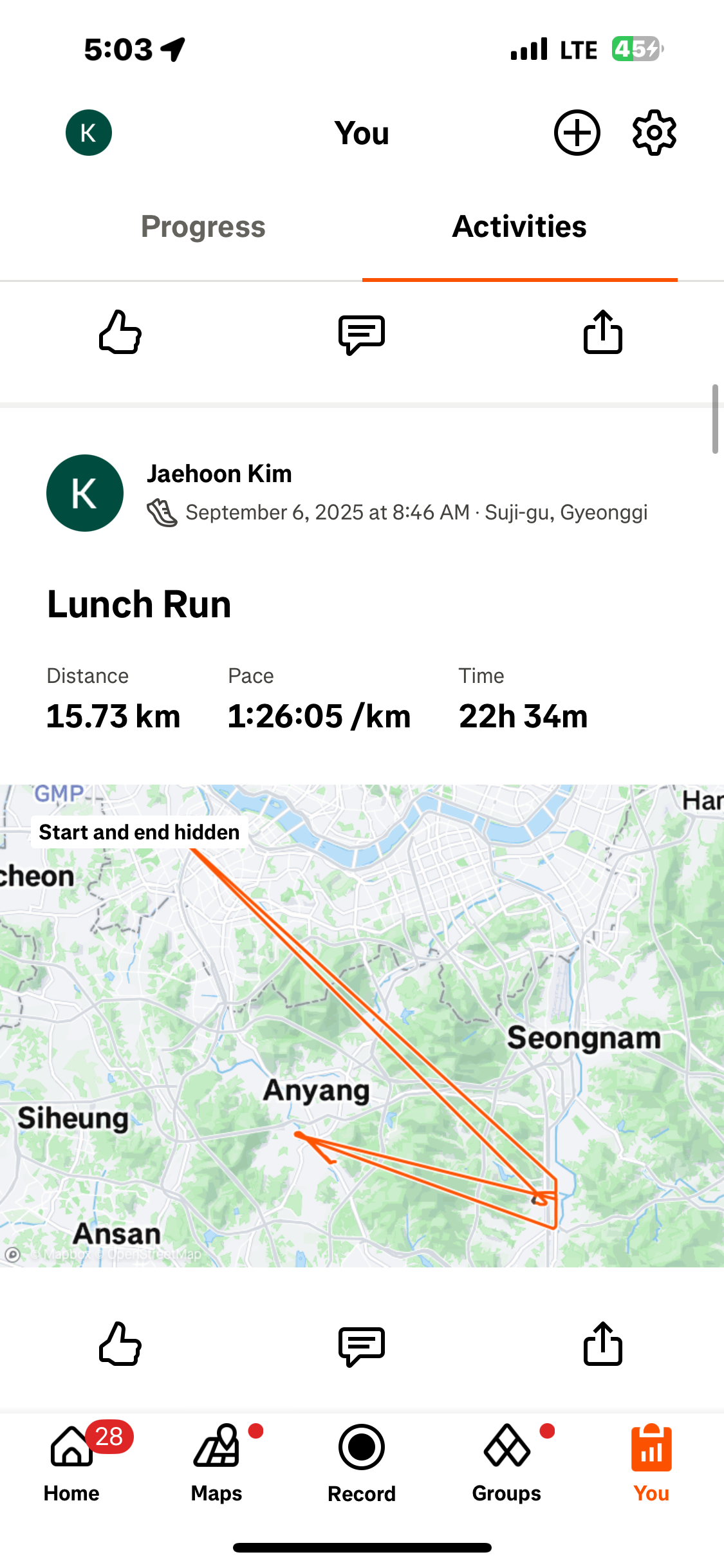This screenshot has width=724, height=1568.
Task: Switch to the Progress tab
Action: click(x=203, y=227)
